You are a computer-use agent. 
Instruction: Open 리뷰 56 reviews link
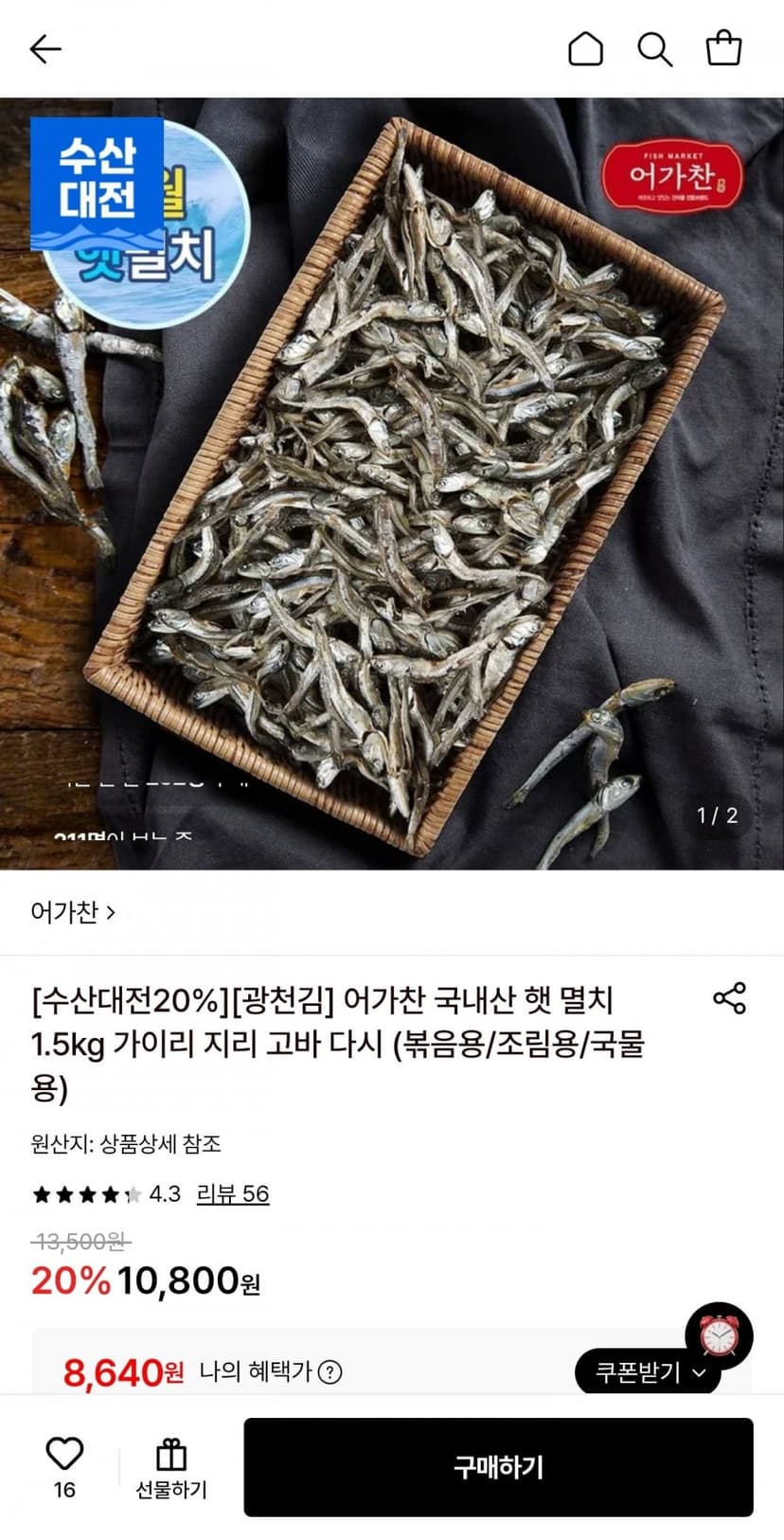coord(233,1193)
